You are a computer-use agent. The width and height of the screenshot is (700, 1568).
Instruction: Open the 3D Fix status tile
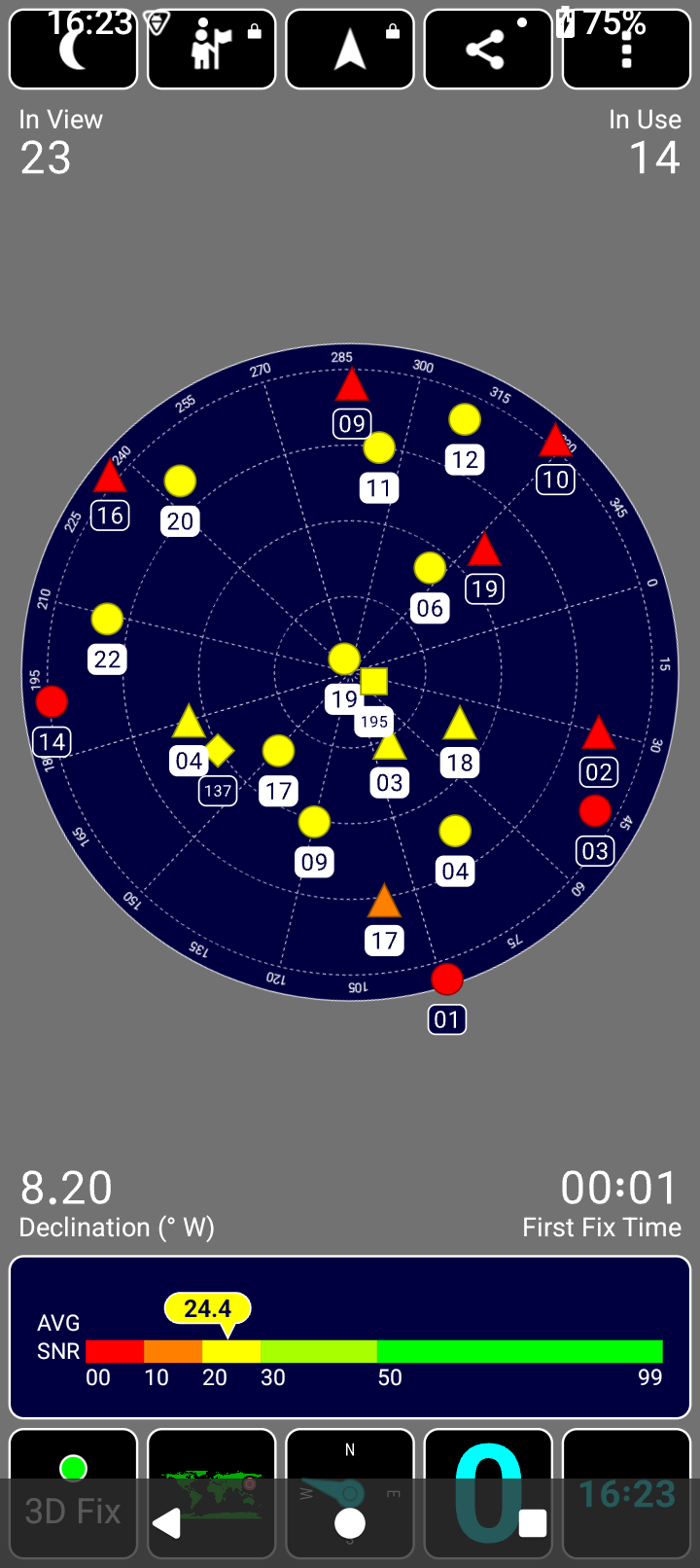(74, 1494)
